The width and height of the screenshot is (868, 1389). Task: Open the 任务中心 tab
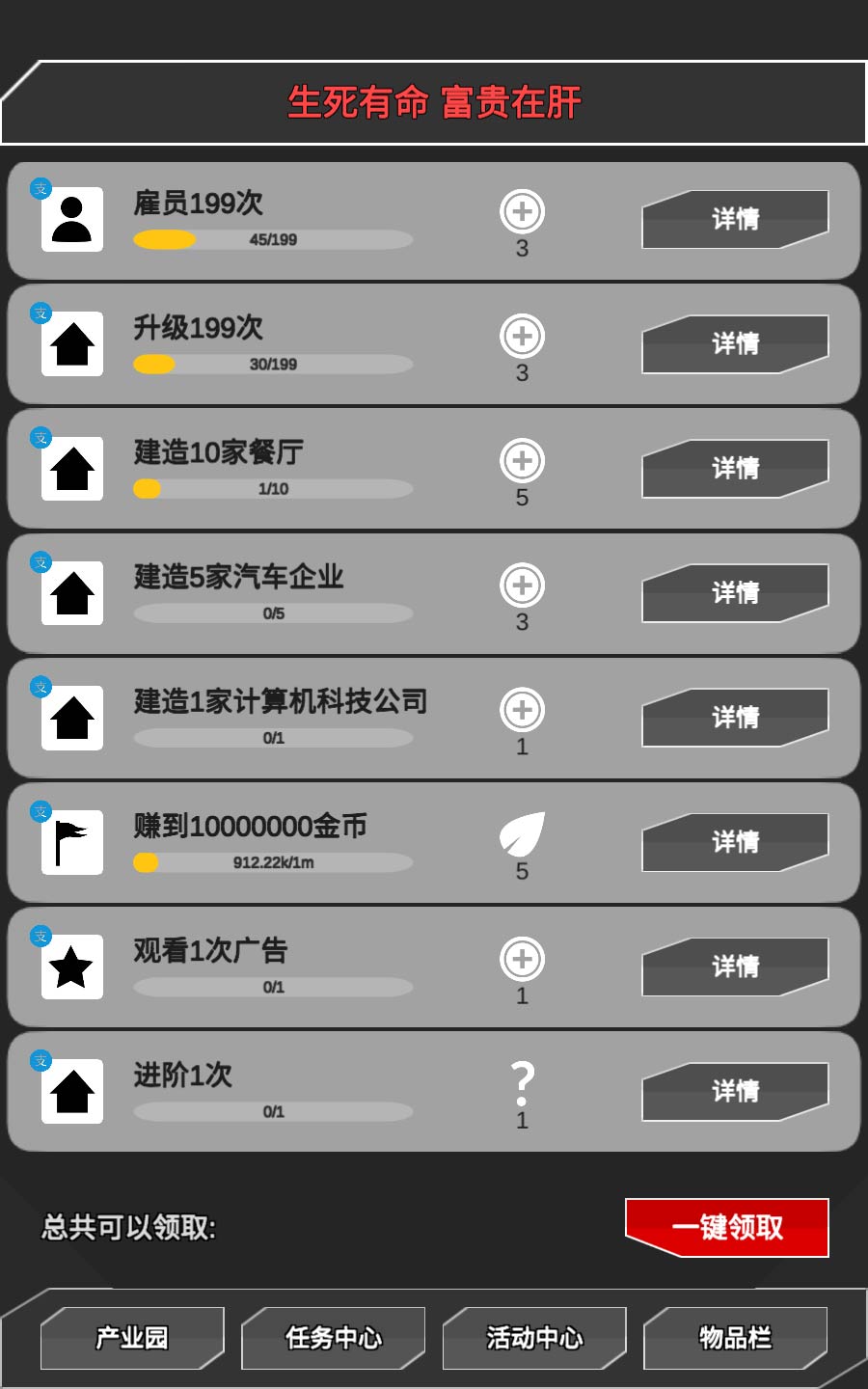tap(333, 1338)
